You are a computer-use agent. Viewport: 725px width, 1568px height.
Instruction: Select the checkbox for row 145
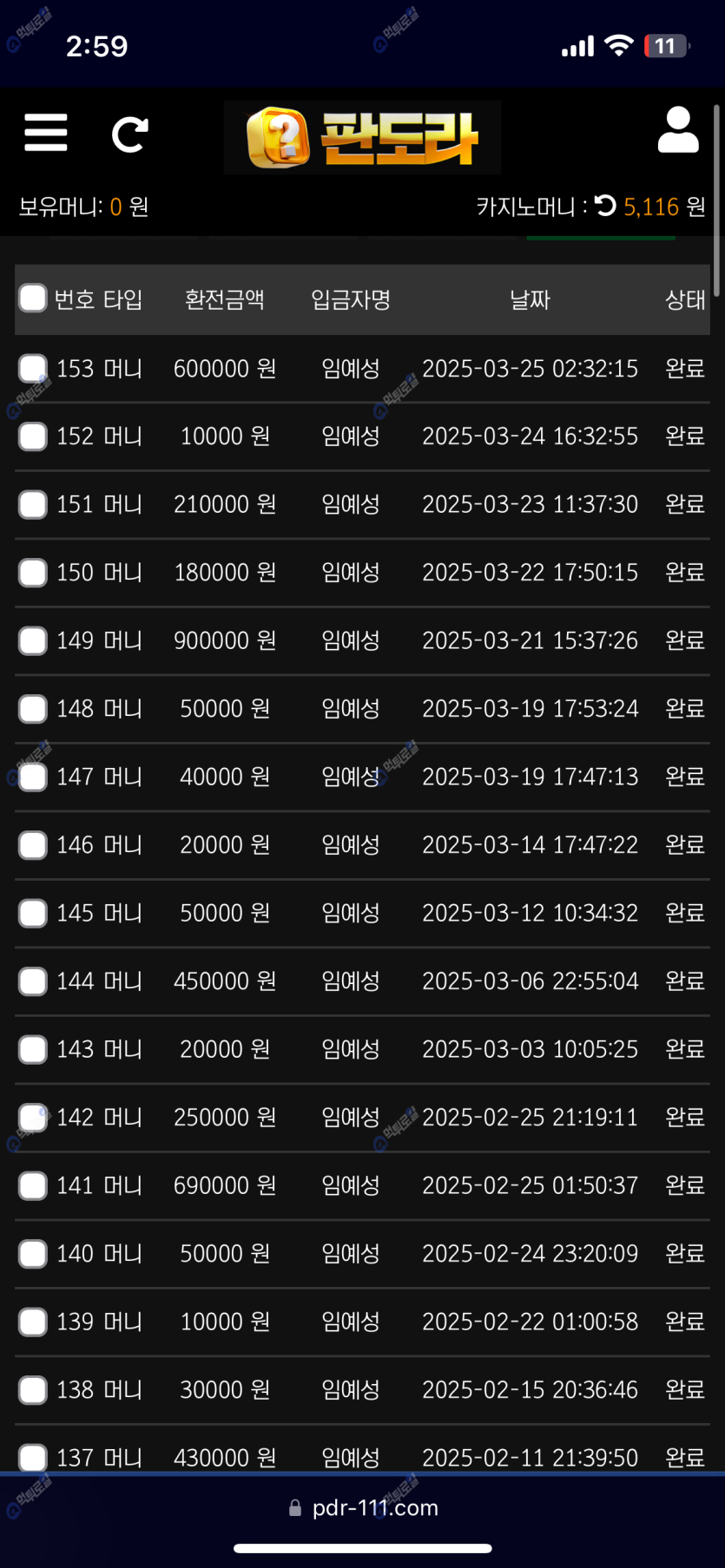coord(33,913)
